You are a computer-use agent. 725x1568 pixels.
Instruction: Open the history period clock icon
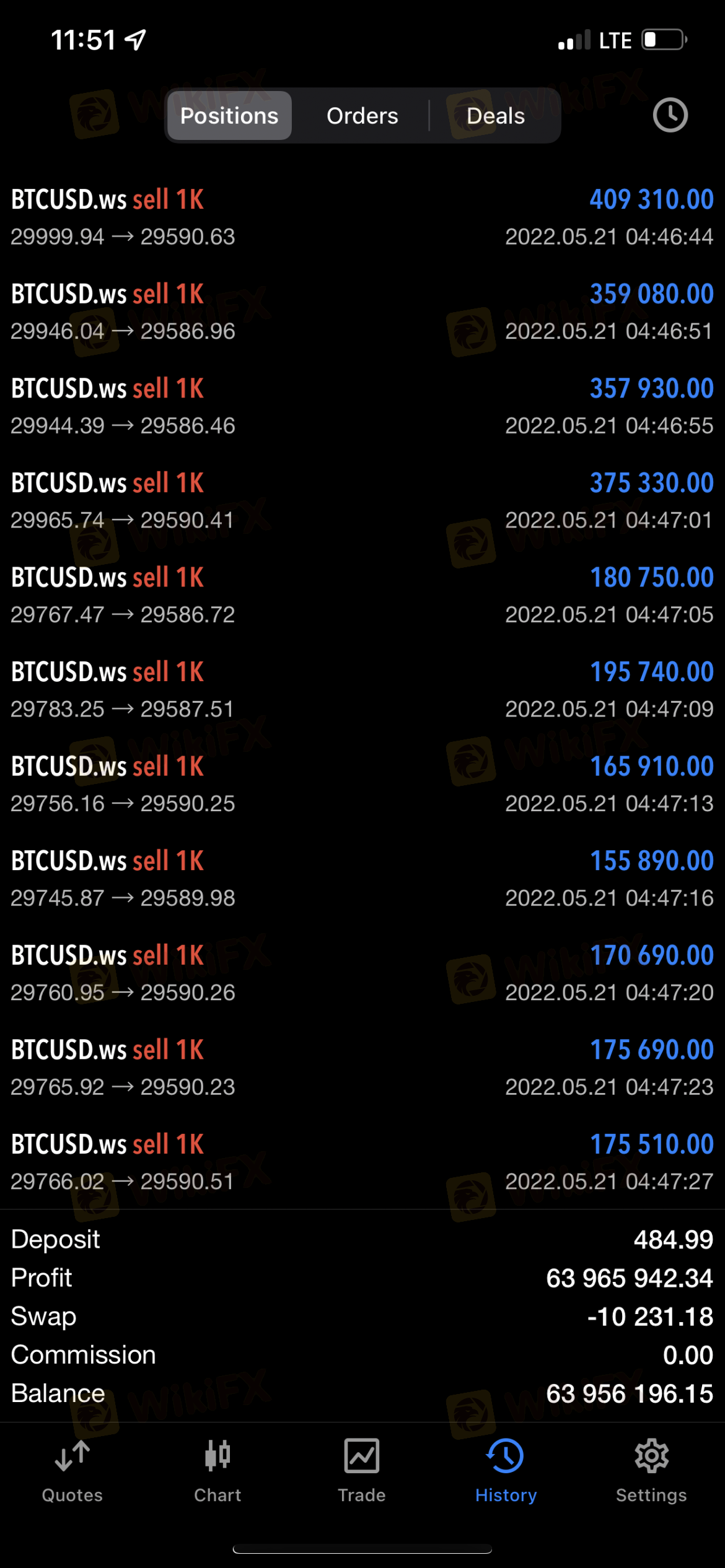(x=670, y=115)
